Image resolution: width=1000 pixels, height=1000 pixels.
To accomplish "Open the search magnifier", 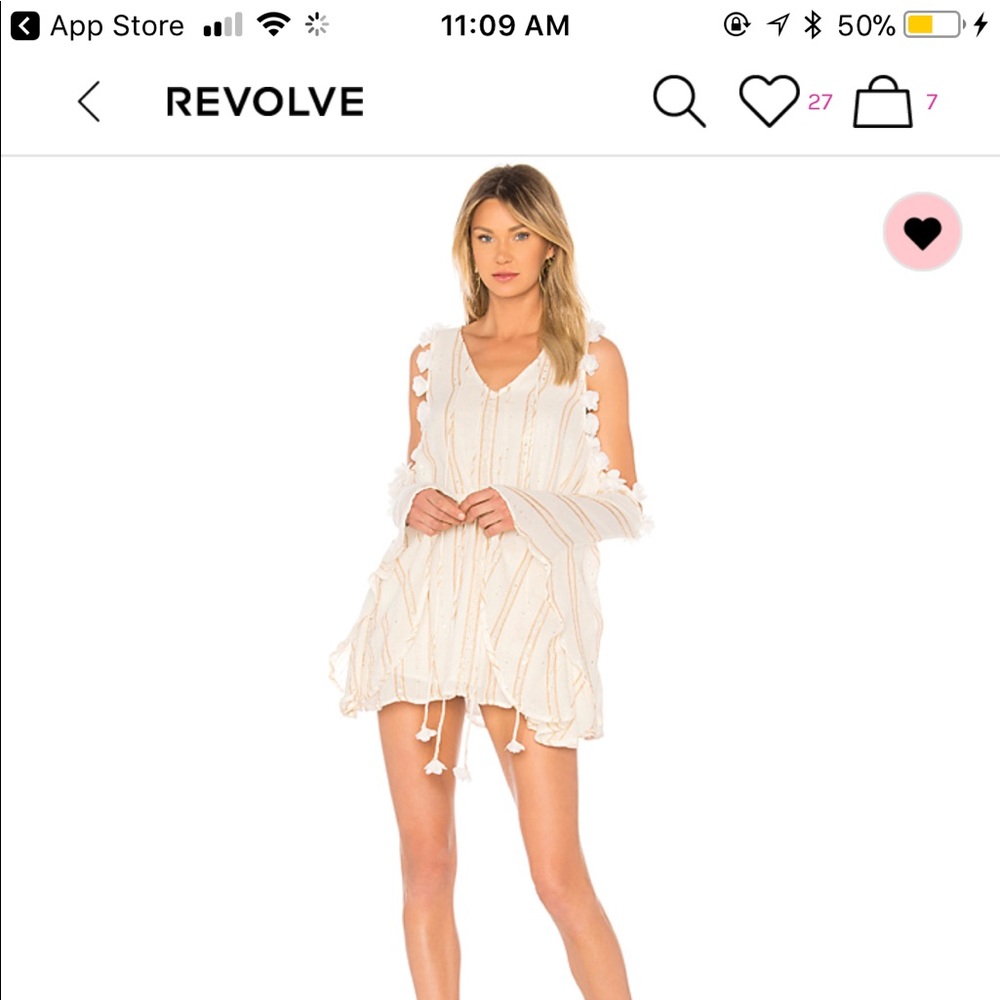I will pos(679,102).
